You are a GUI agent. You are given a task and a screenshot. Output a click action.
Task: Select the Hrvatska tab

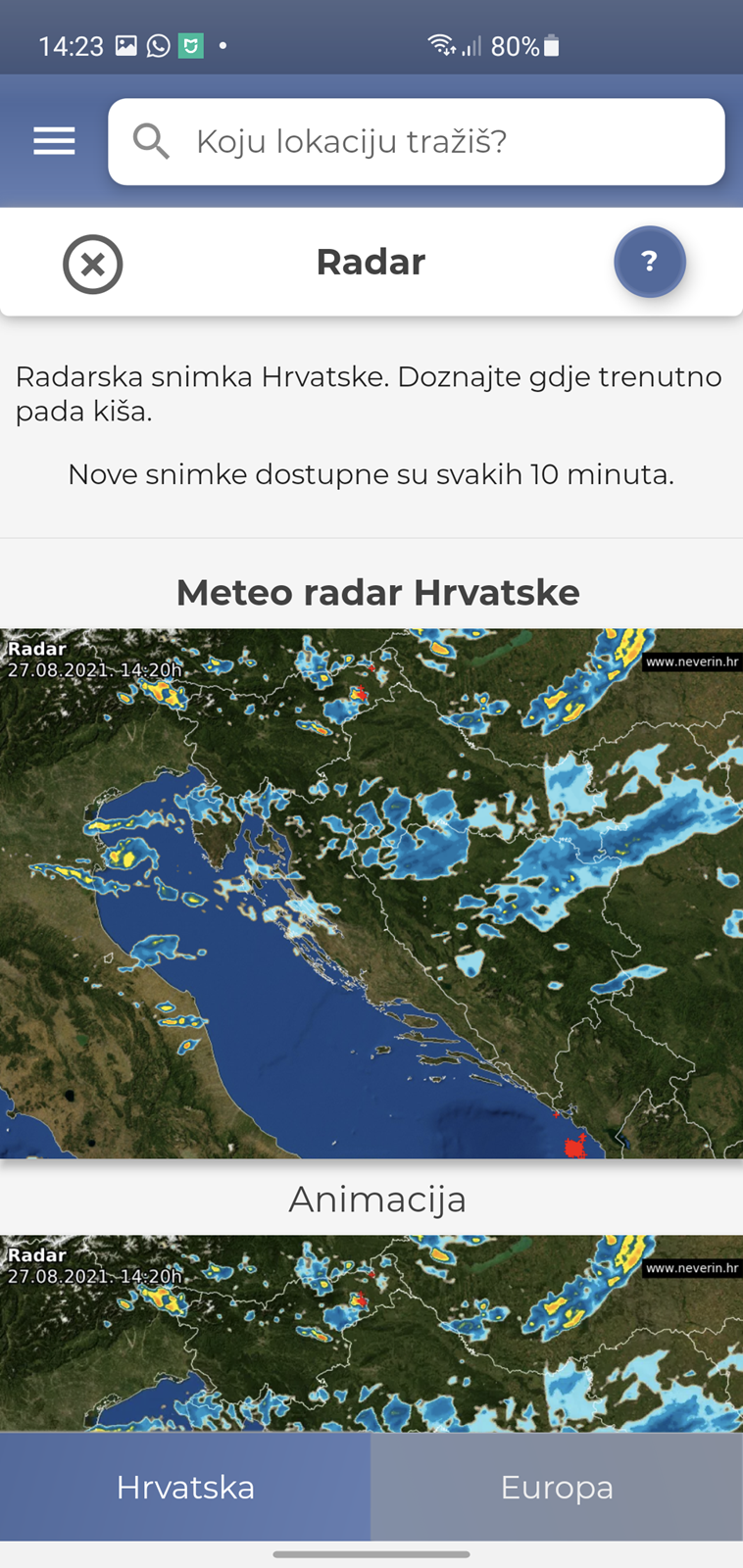click(185, 1487)
